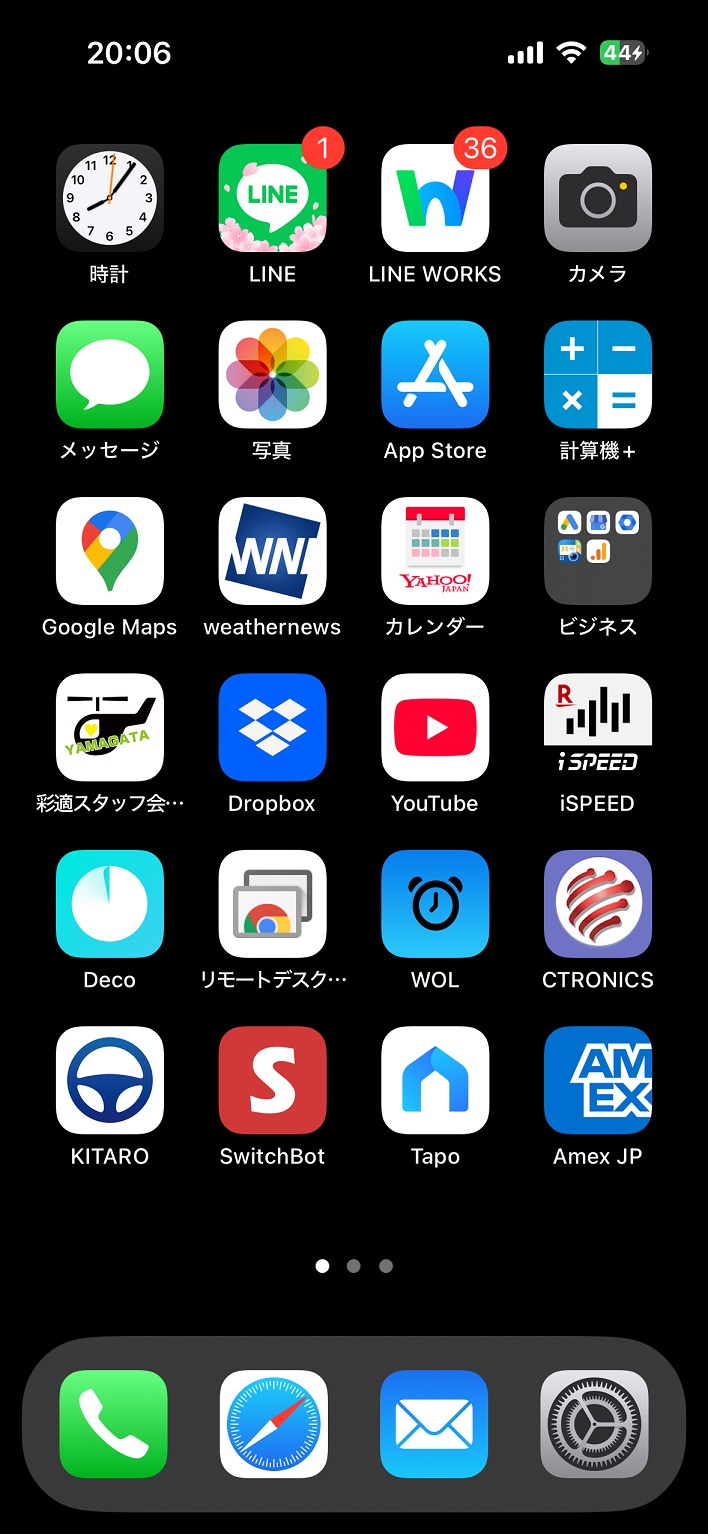Viewport: 708px width, 1534px height.
Task: Launch the Tapo app
Action: (435, 1080)
